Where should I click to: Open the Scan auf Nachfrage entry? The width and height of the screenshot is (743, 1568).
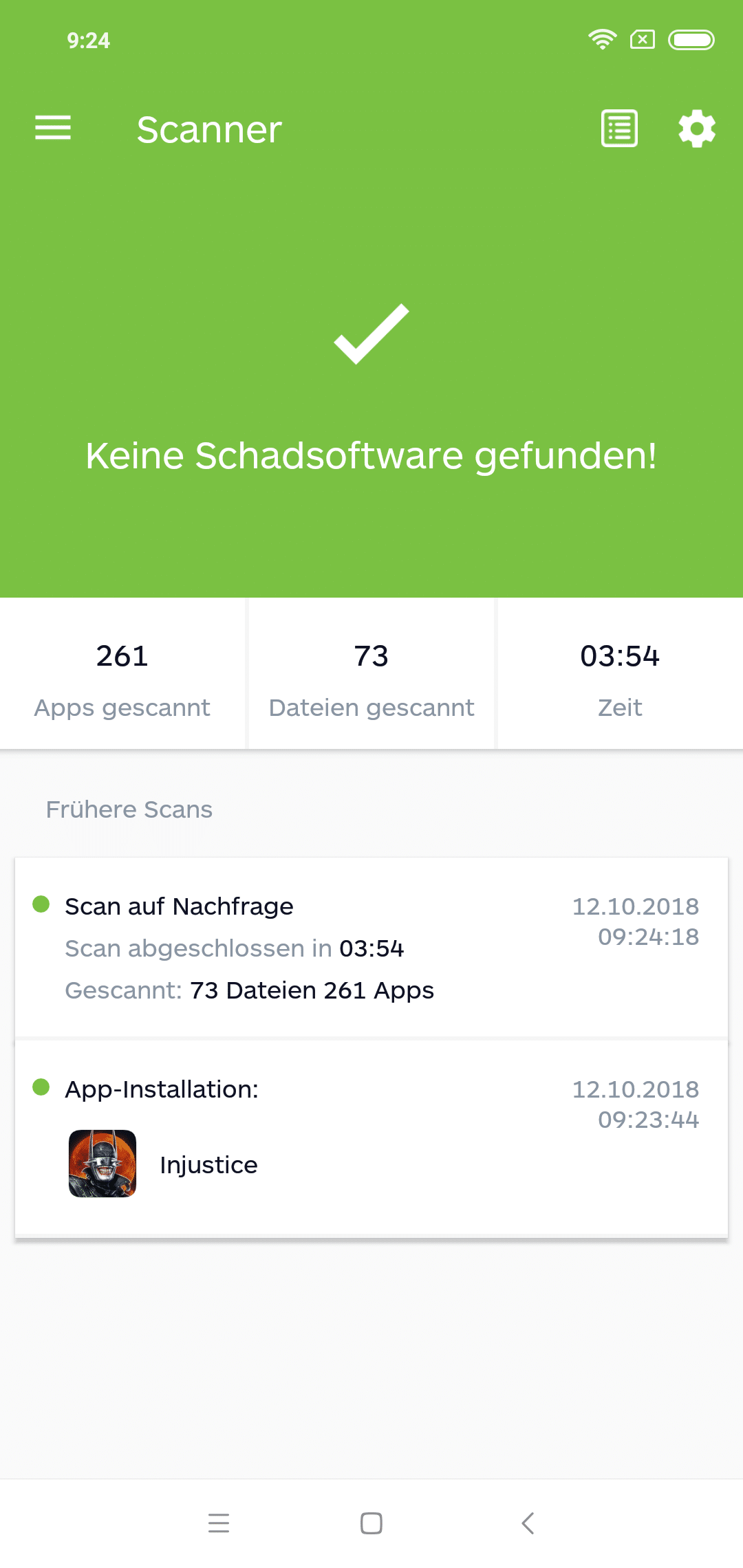click(x=371, y=947)
